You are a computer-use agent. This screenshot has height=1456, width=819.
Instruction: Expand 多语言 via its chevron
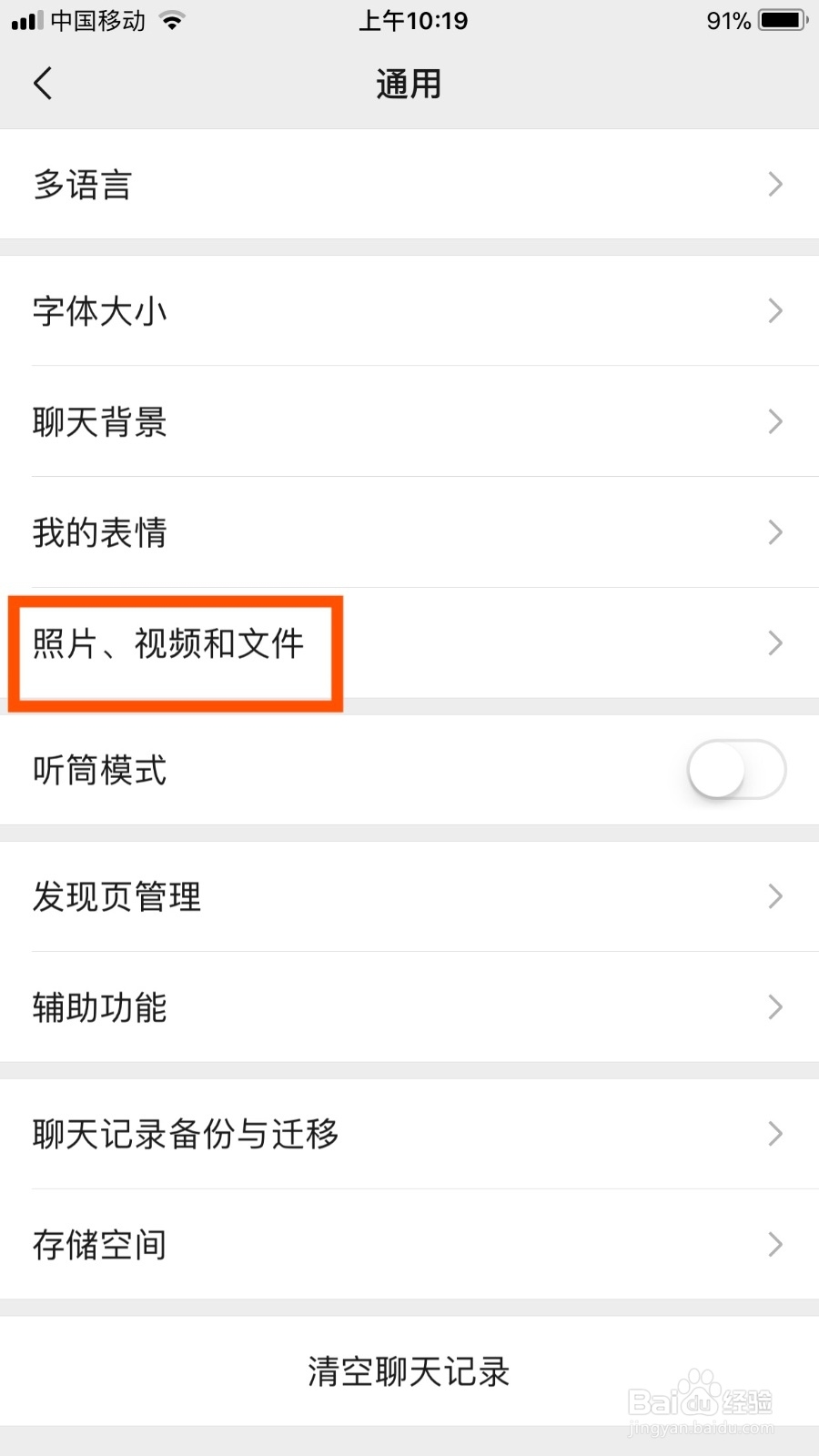774,184
